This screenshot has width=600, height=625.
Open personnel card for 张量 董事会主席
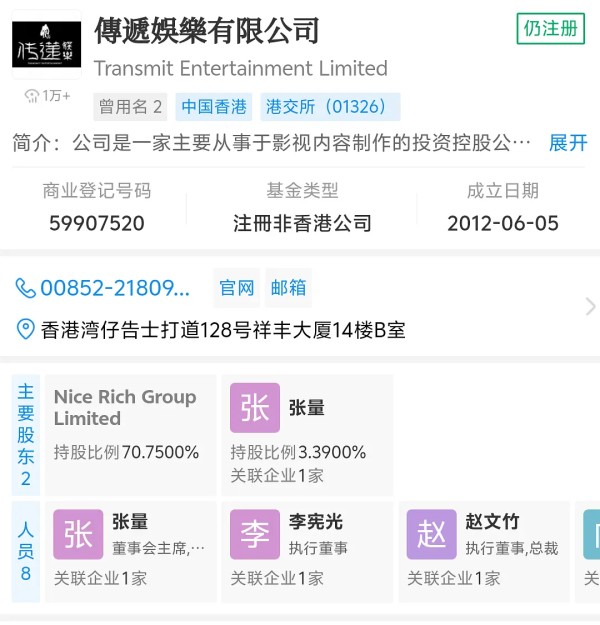(130, 550)
